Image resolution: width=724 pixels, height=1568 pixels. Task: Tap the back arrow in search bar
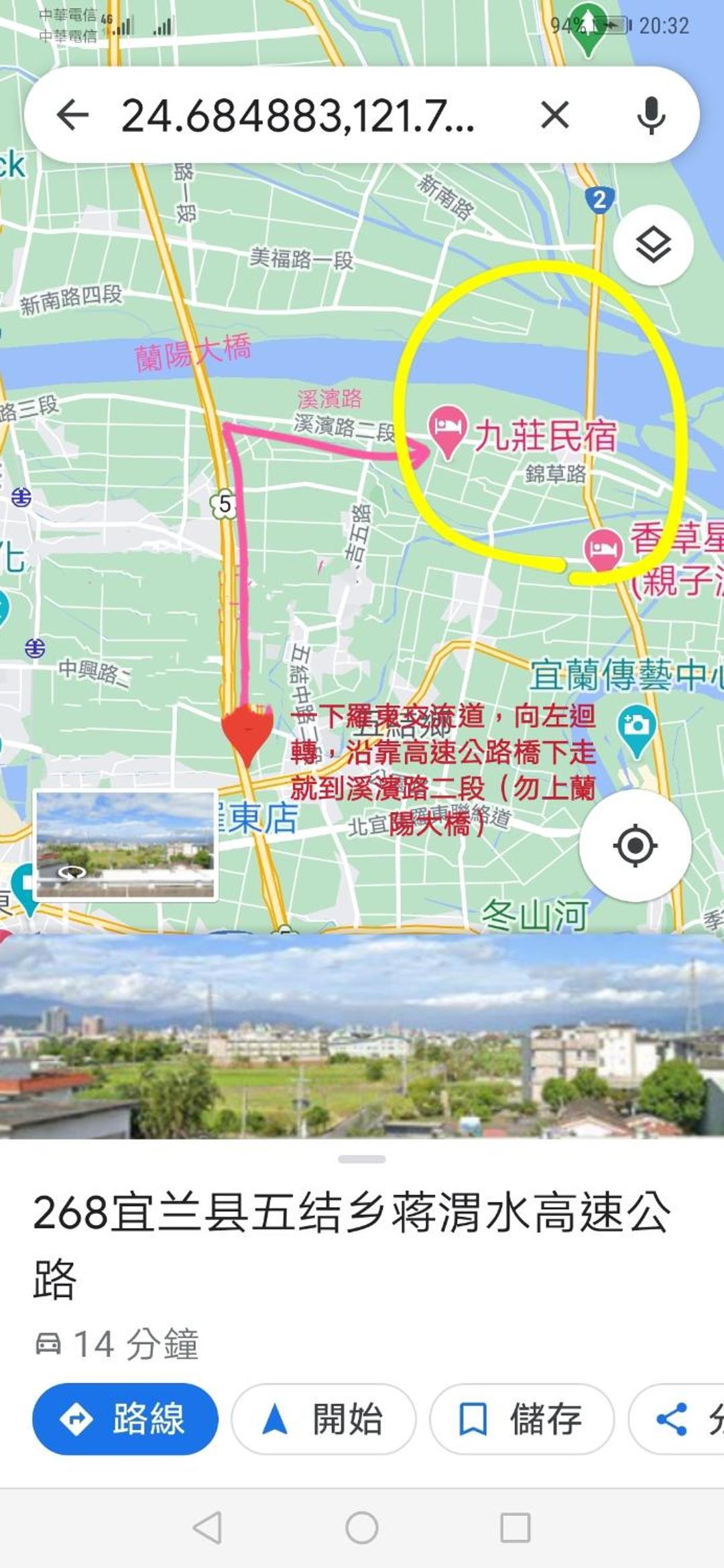[x=72, y=115]
